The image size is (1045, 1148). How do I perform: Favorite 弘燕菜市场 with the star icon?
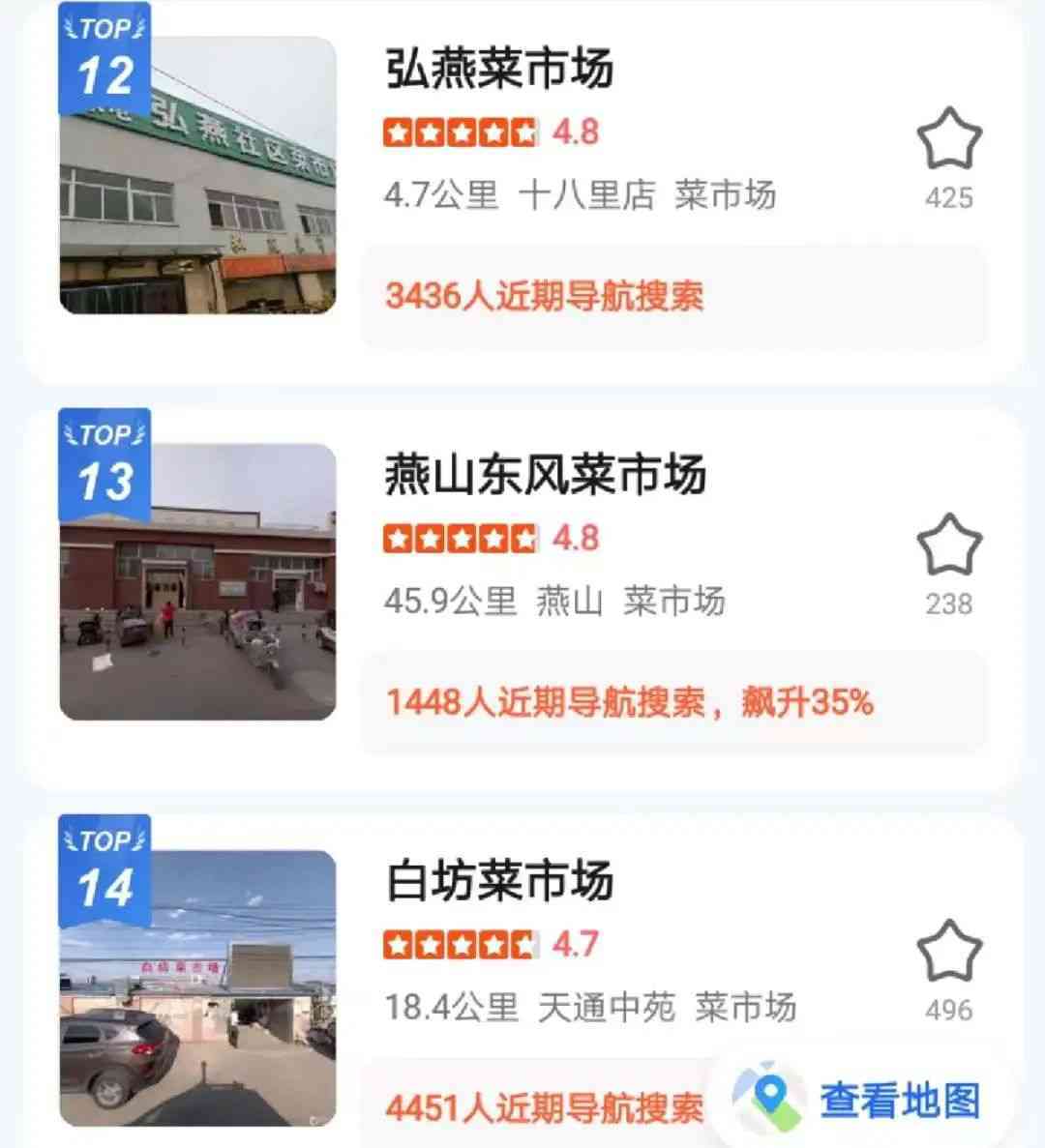coord(948,140)
